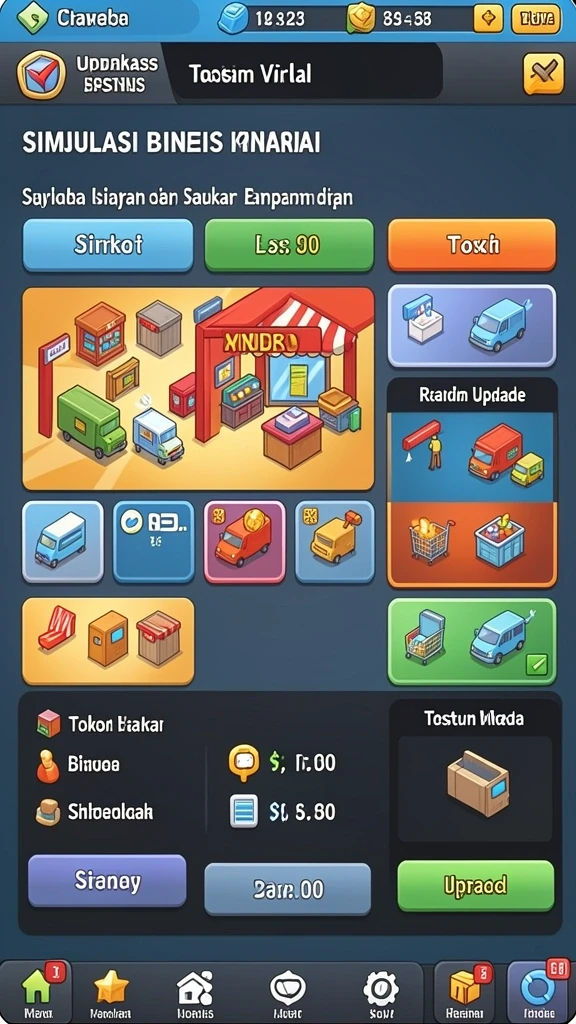Screen dimensions: 576x1024
Task: Open the Dtuve button at top right
Action: [536, 19]
